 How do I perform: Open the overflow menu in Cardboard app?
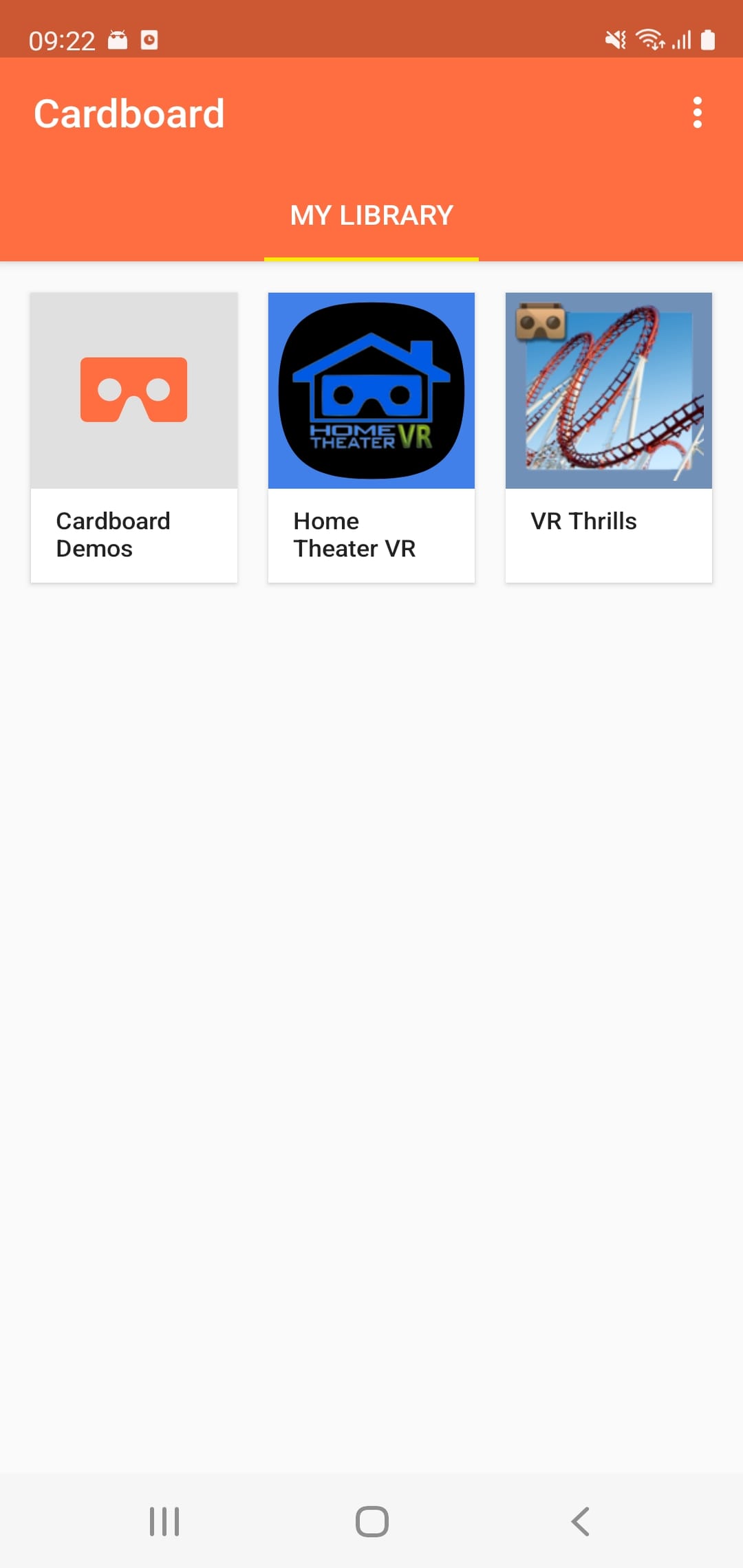click(698, 113)
